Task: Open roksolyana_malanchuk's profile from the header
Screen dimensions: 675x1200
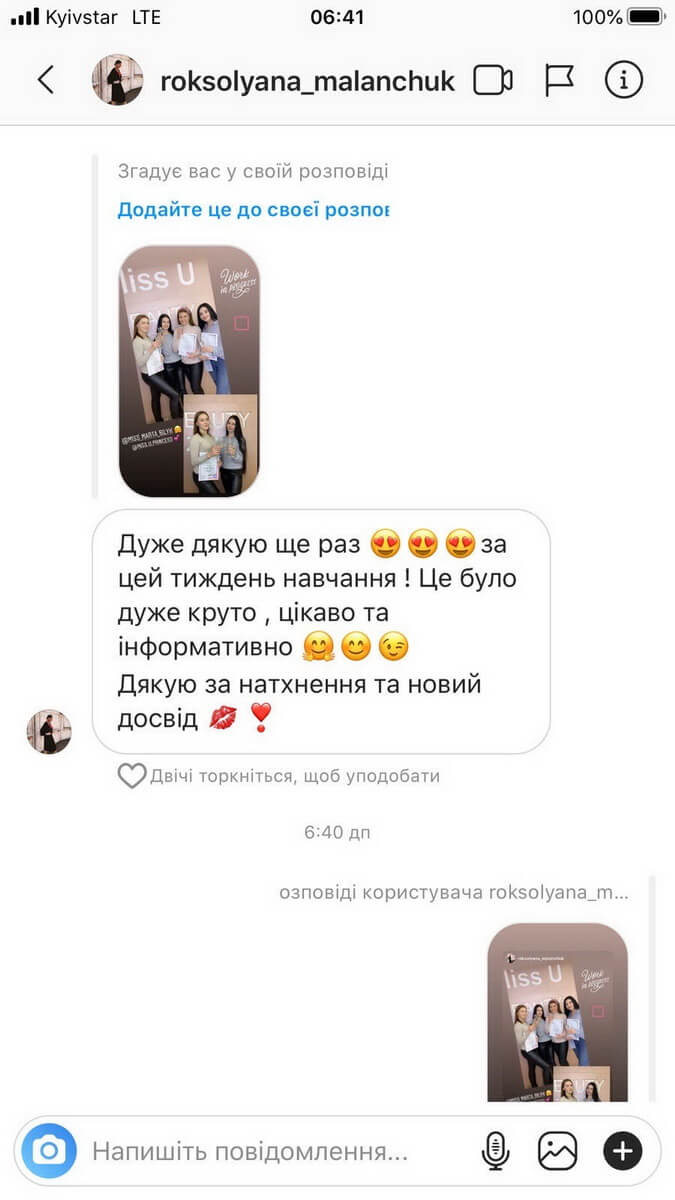Action: [307, 81]
